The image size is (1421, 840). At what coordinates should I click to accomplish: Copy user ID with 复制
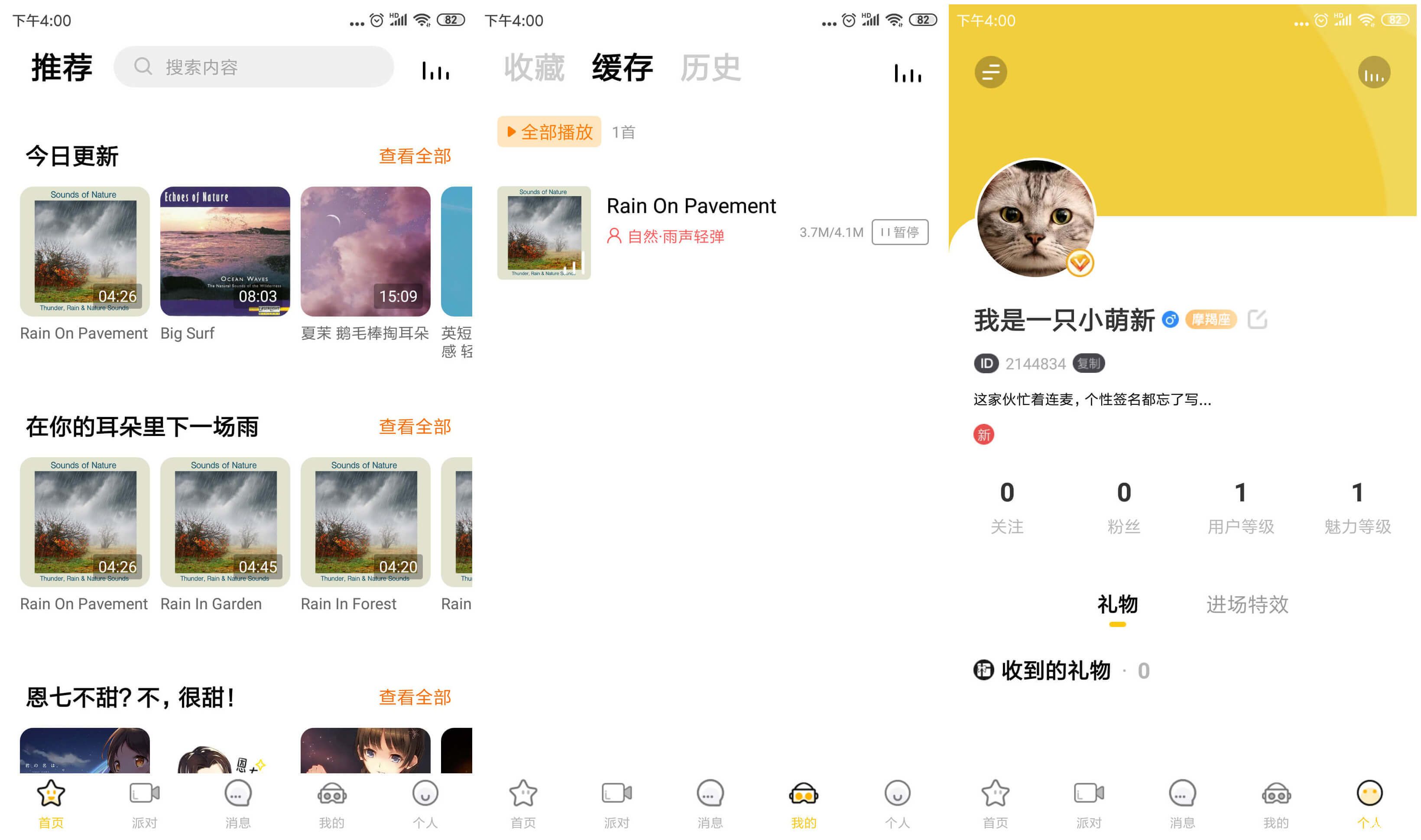pos(1088,363)
